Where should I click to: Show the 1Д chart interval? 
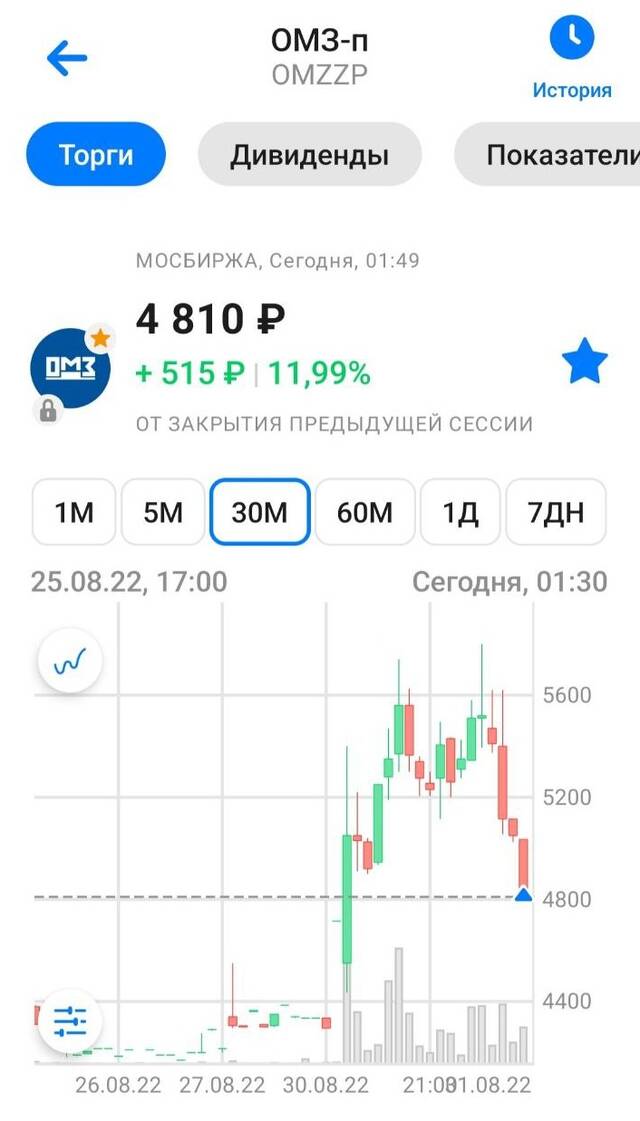[461, 512]
